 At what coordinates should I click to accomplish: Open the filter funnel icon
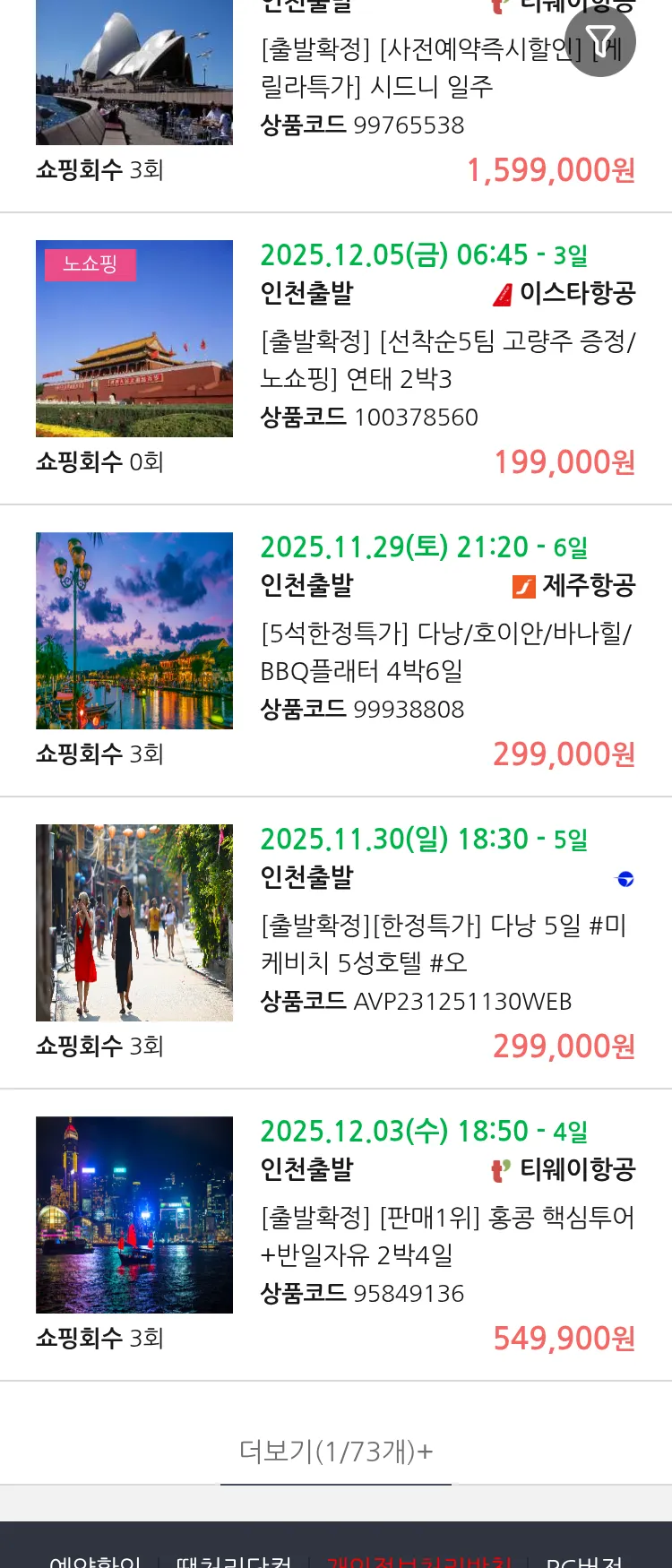point(599,41)
